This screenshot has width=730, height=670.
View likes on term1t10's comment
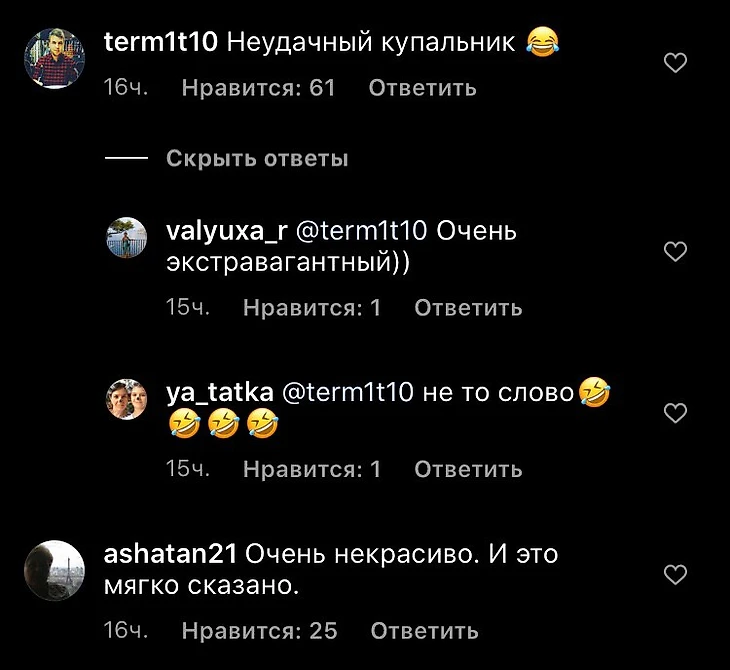point(258,88)
